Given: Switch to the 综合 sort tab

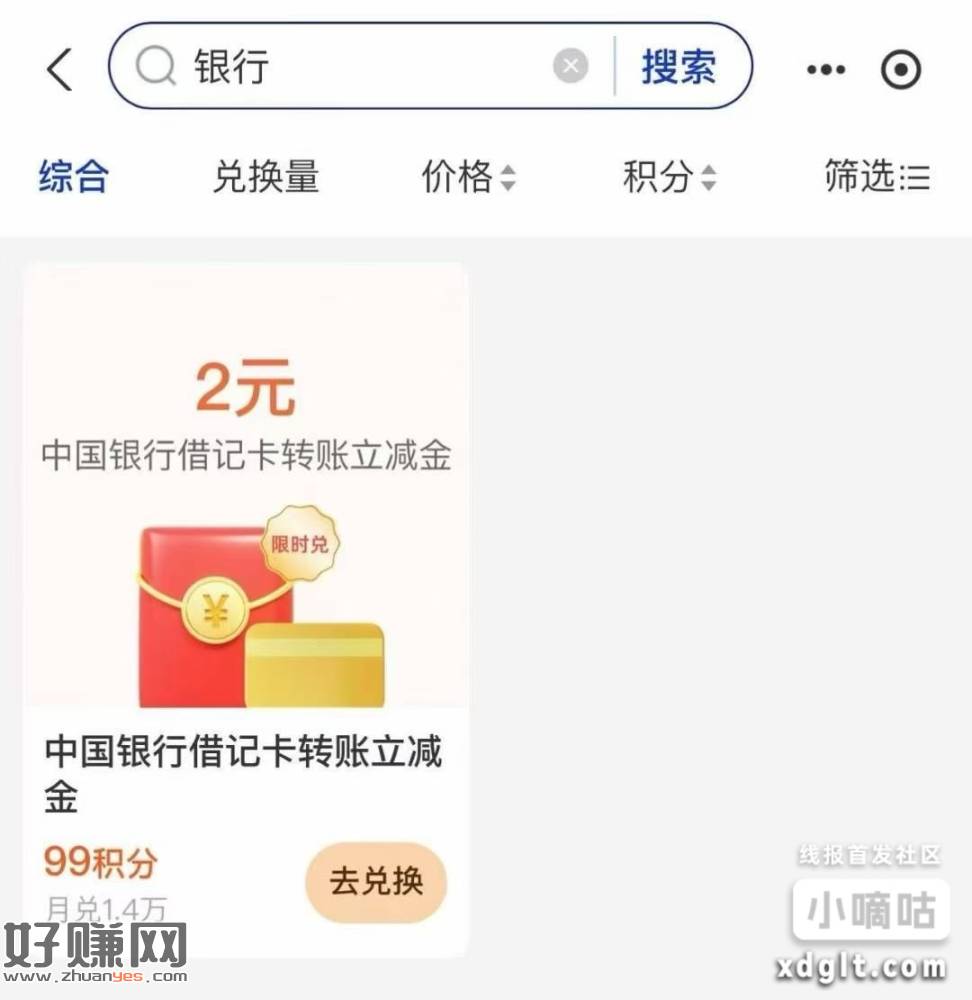Looking at the screenshot, I should [x=73, y=177].
